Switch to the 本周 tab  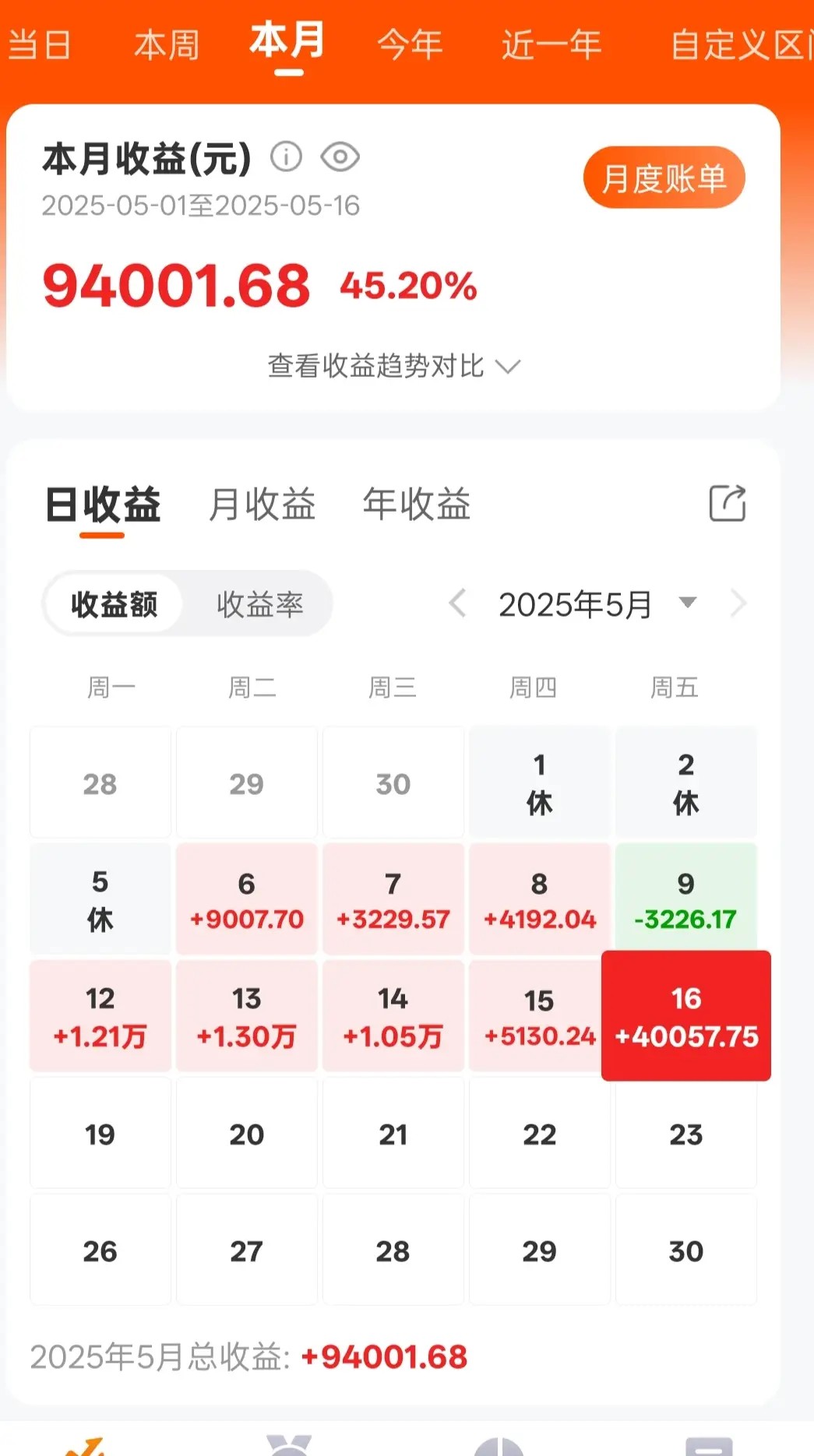(x=167, y=45)
